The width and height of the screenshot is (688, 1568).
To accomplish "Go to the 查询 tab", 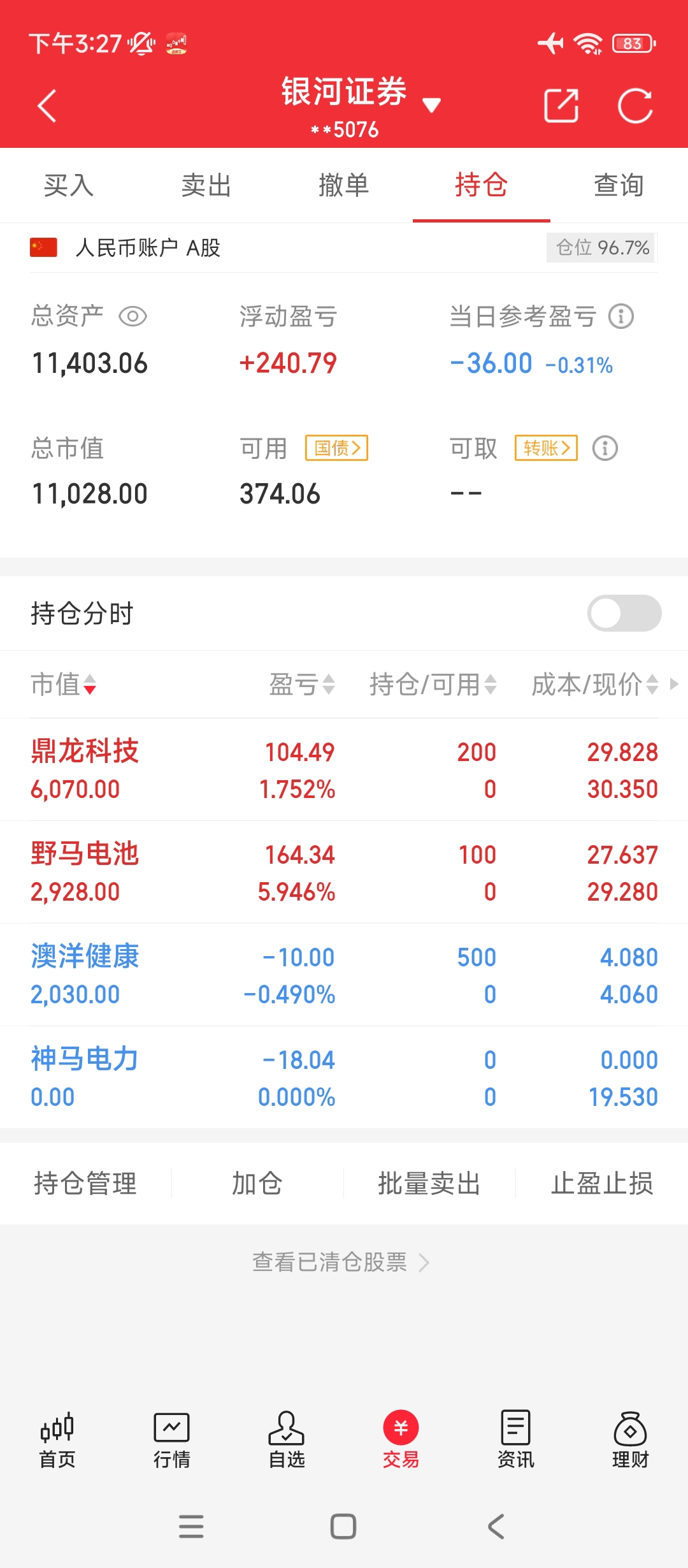I will (x=619, y=185).
